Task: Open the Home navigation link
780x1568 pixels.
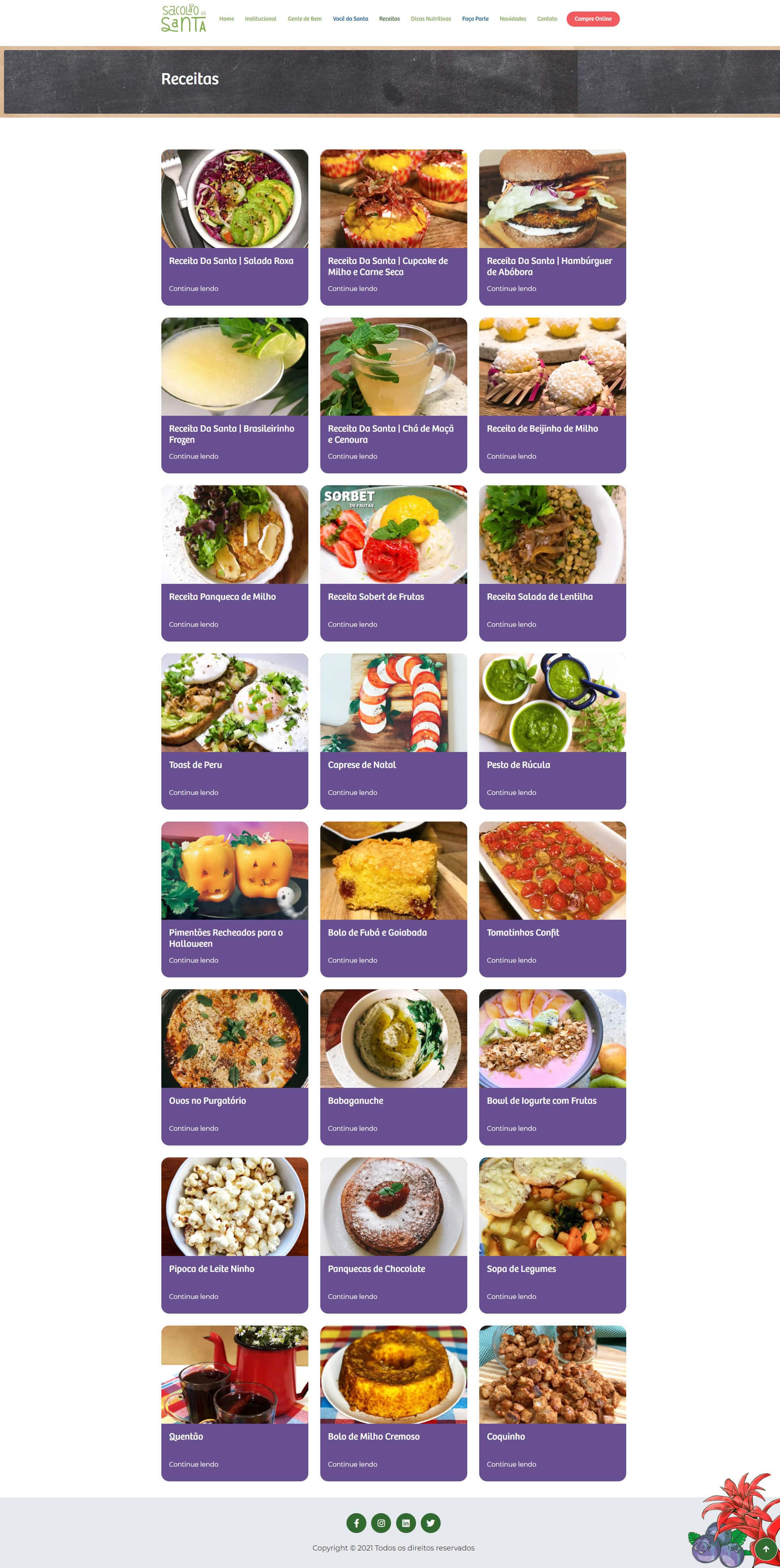Action: [x=226, y=19]
